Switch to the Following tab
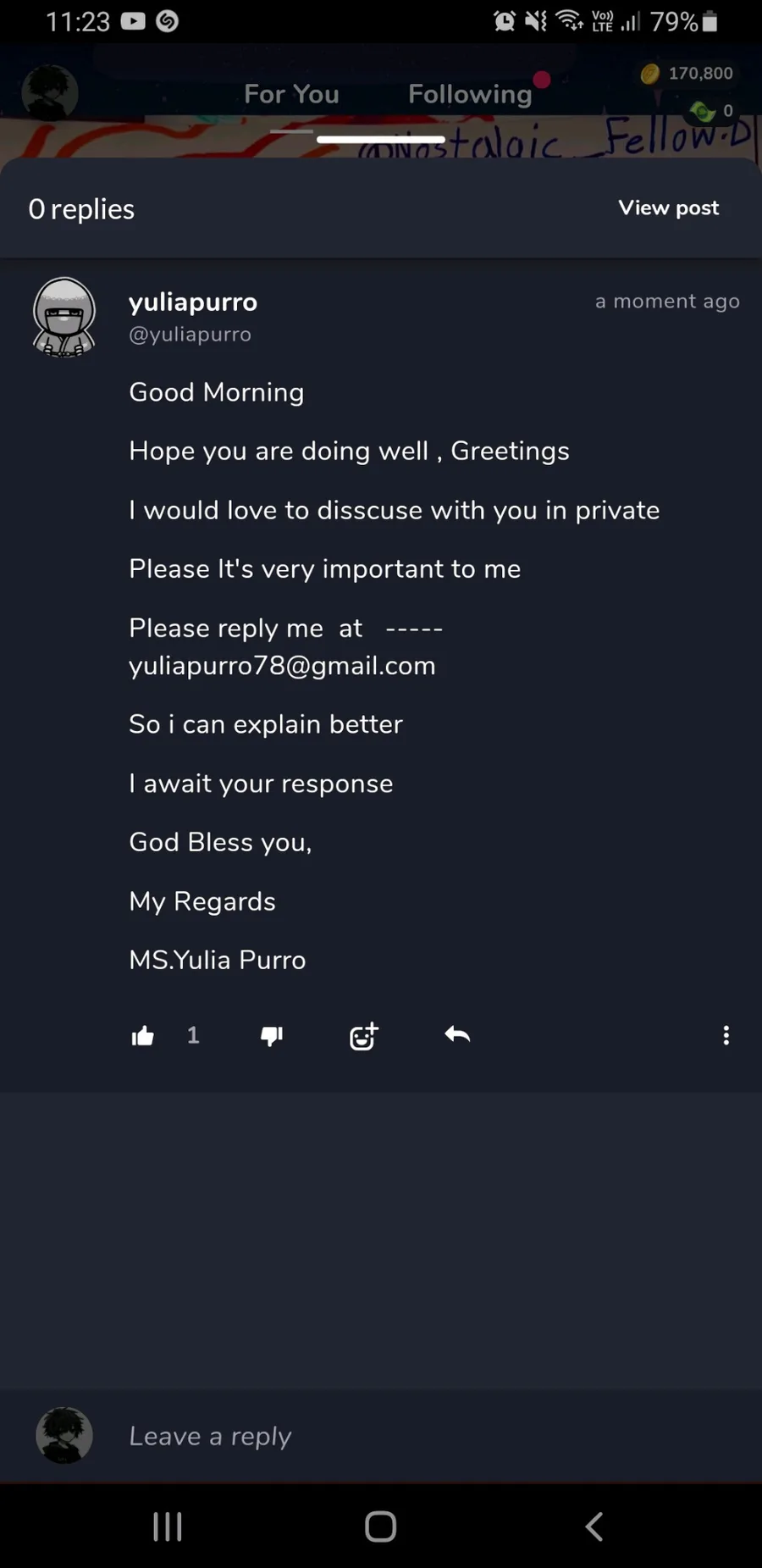 [x=470, y=94]
